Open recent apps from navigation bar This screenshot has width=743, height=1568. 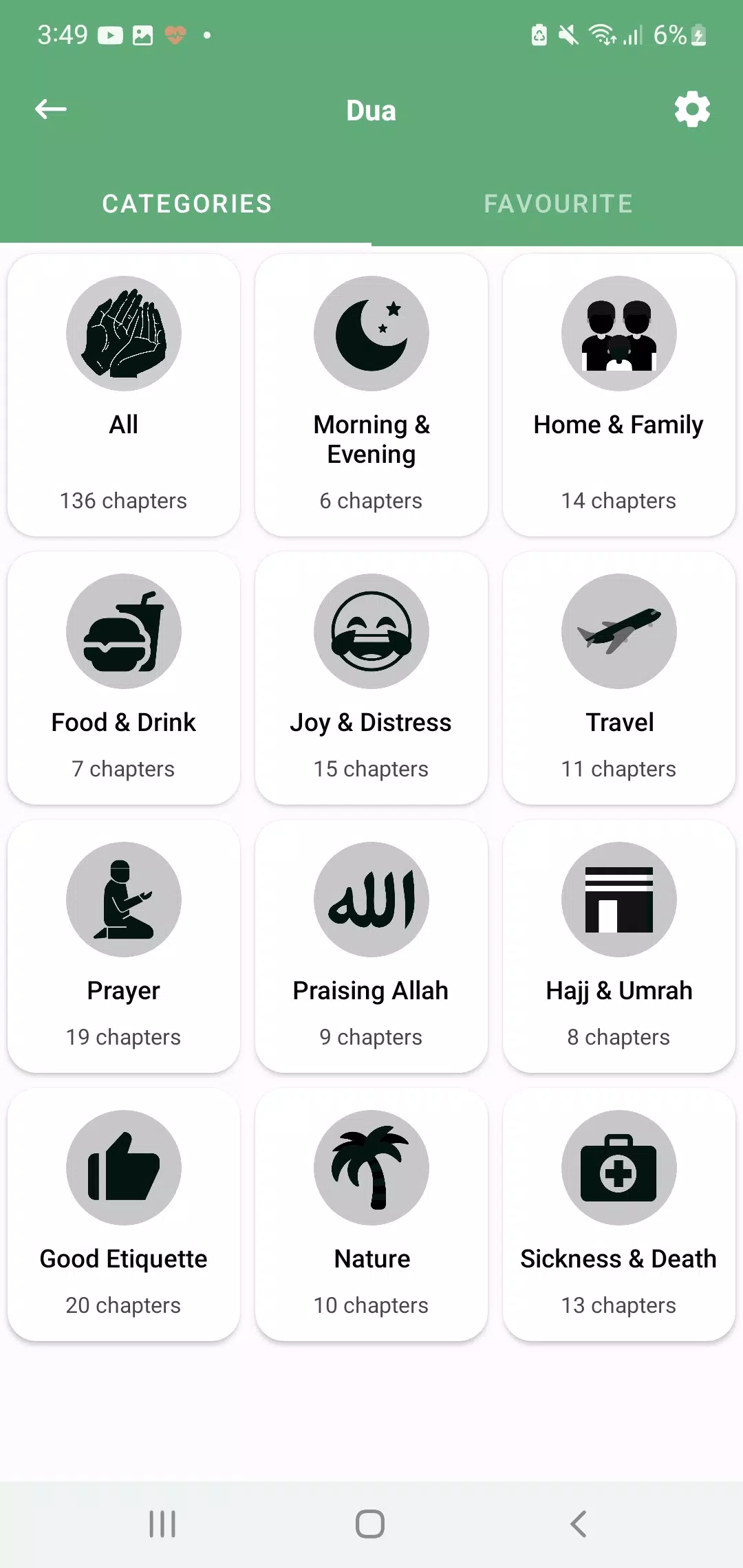pyautogui.click(x=162, y=1524)
